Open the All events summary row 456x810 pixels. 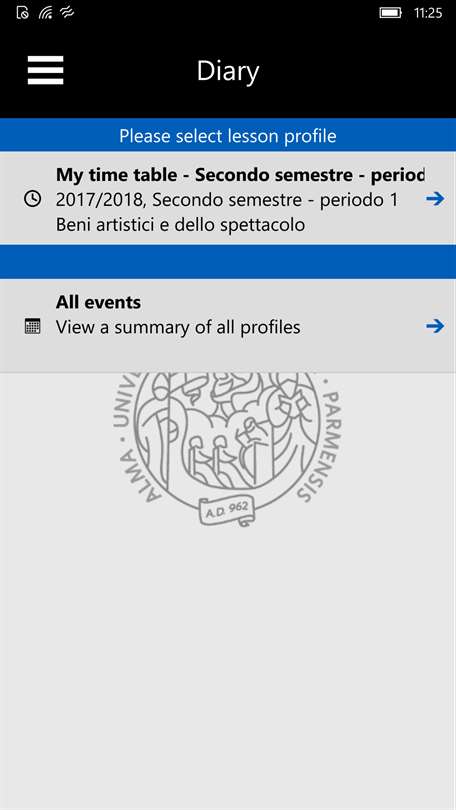[228, 325]
